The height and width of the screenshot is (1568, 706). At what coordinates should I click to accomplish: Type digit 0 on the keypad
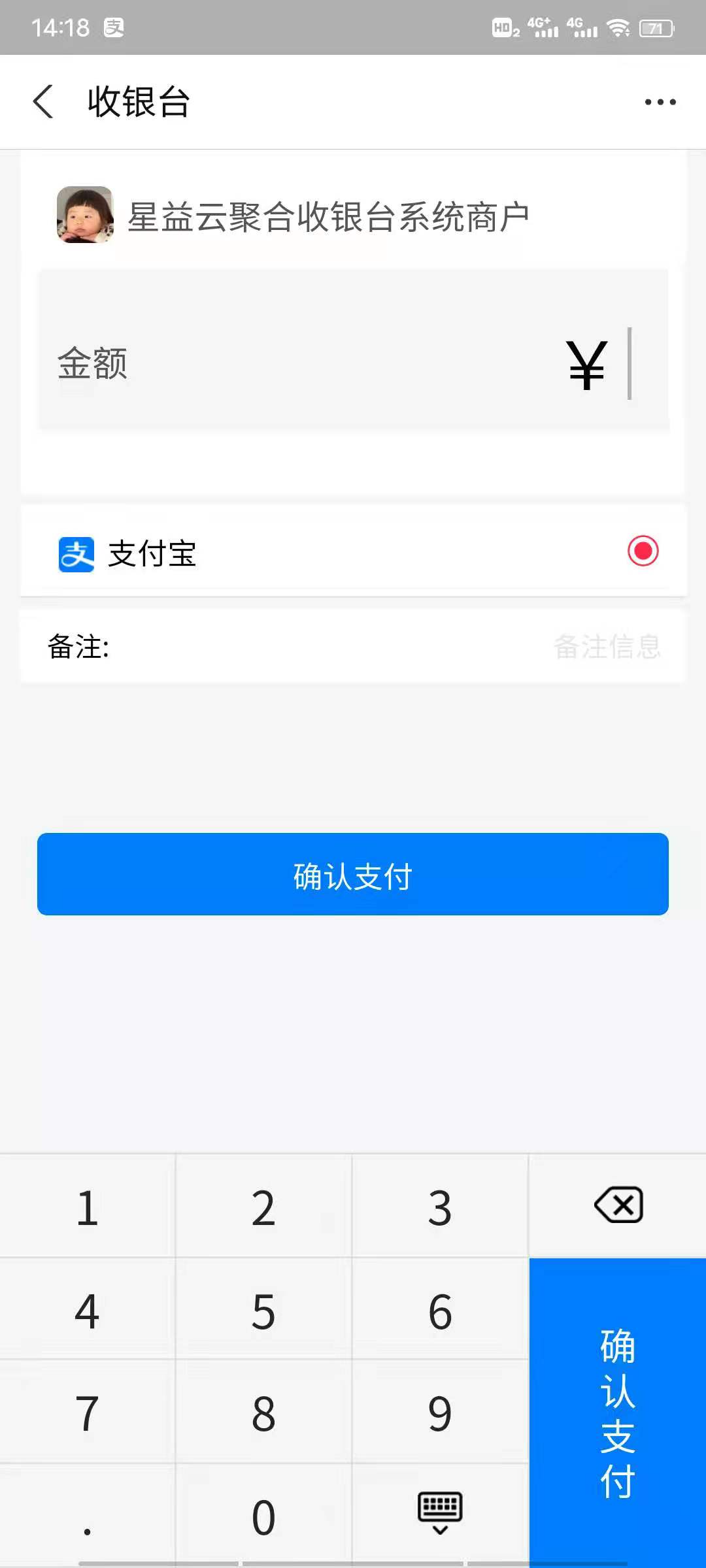tap(263, 1517)
